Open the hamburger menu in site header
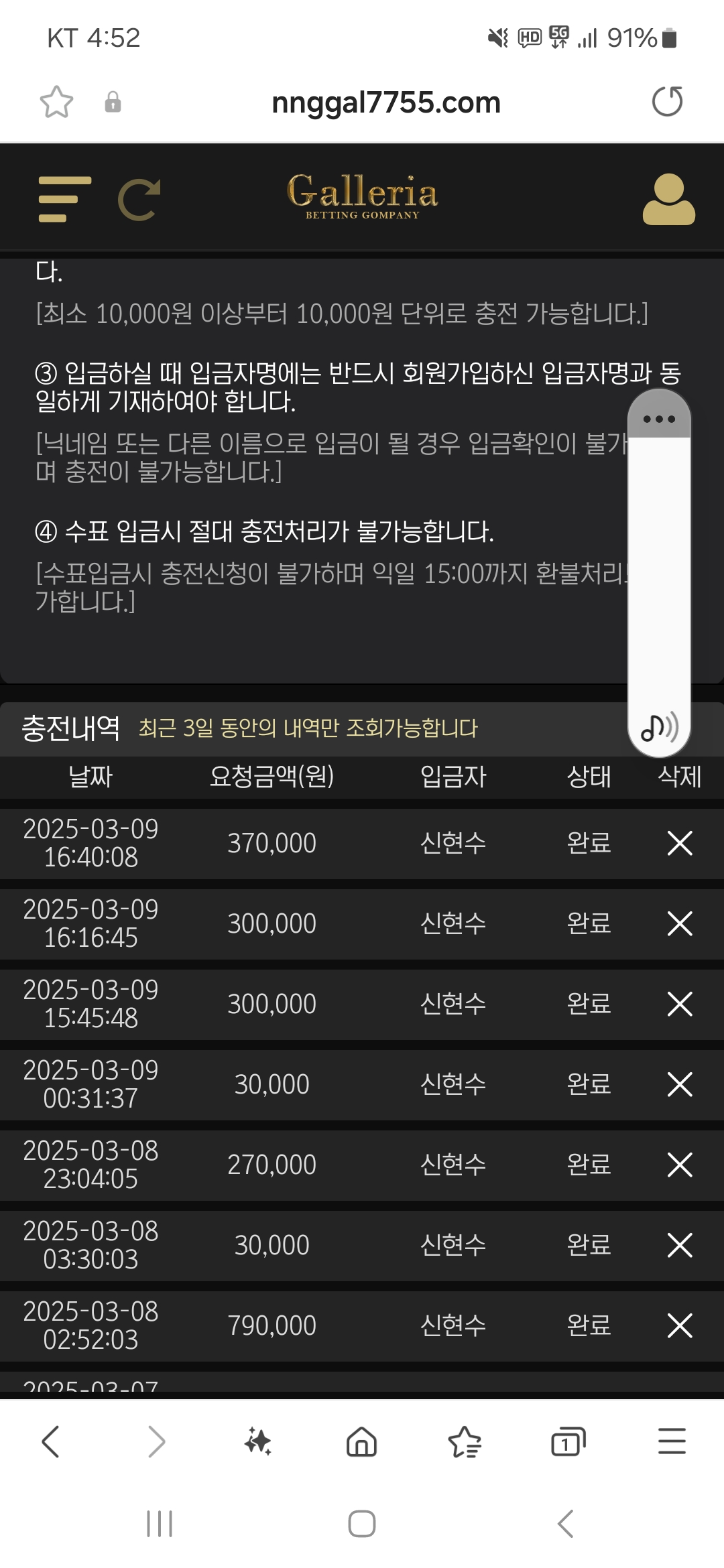 65,199
